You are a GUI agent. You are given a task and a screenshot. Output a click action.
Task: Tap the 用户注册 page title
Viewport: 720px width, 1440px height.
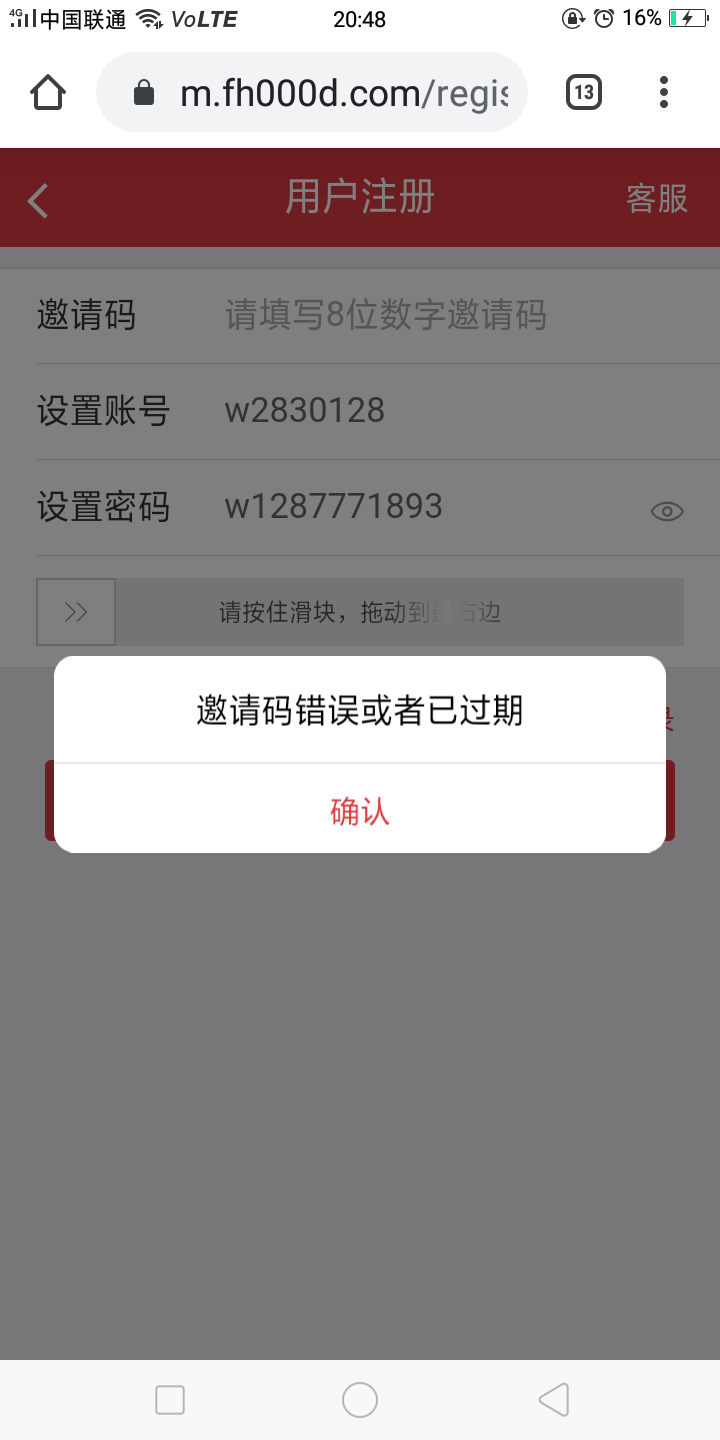(x=359, y=198)
